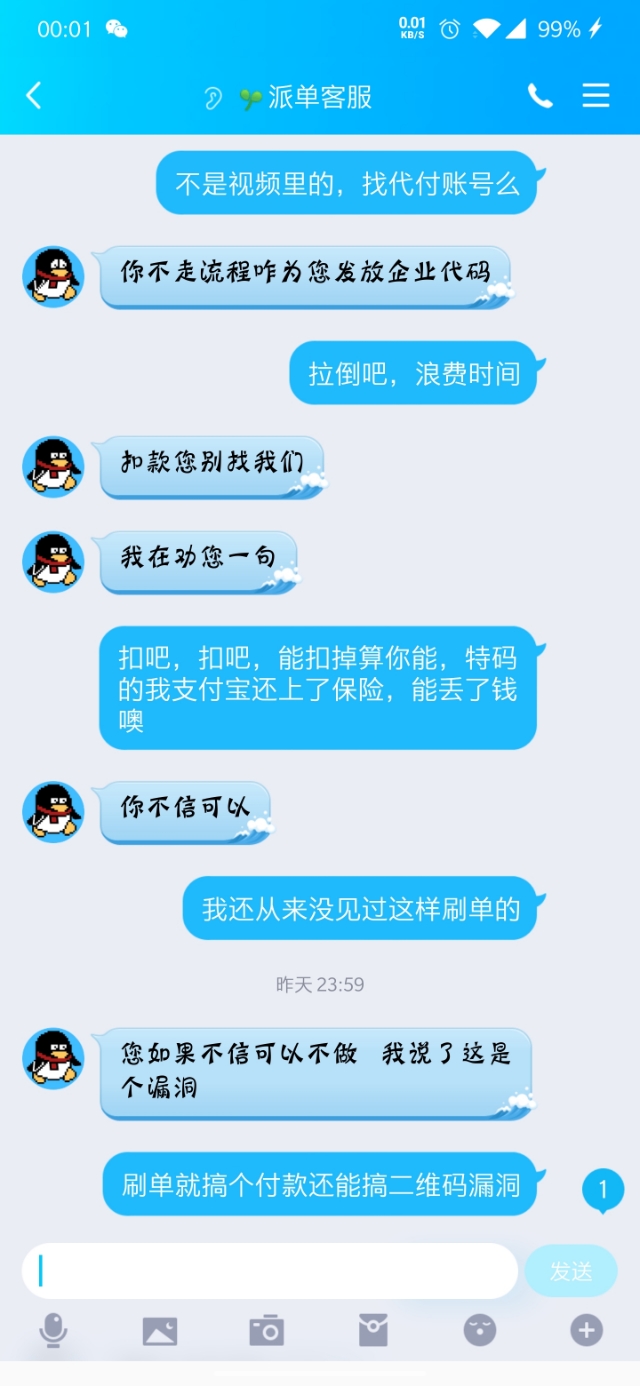Go back from the 派单客服 chat
The width and height of the screenshot is (640, 1386).
coord(34,96)
